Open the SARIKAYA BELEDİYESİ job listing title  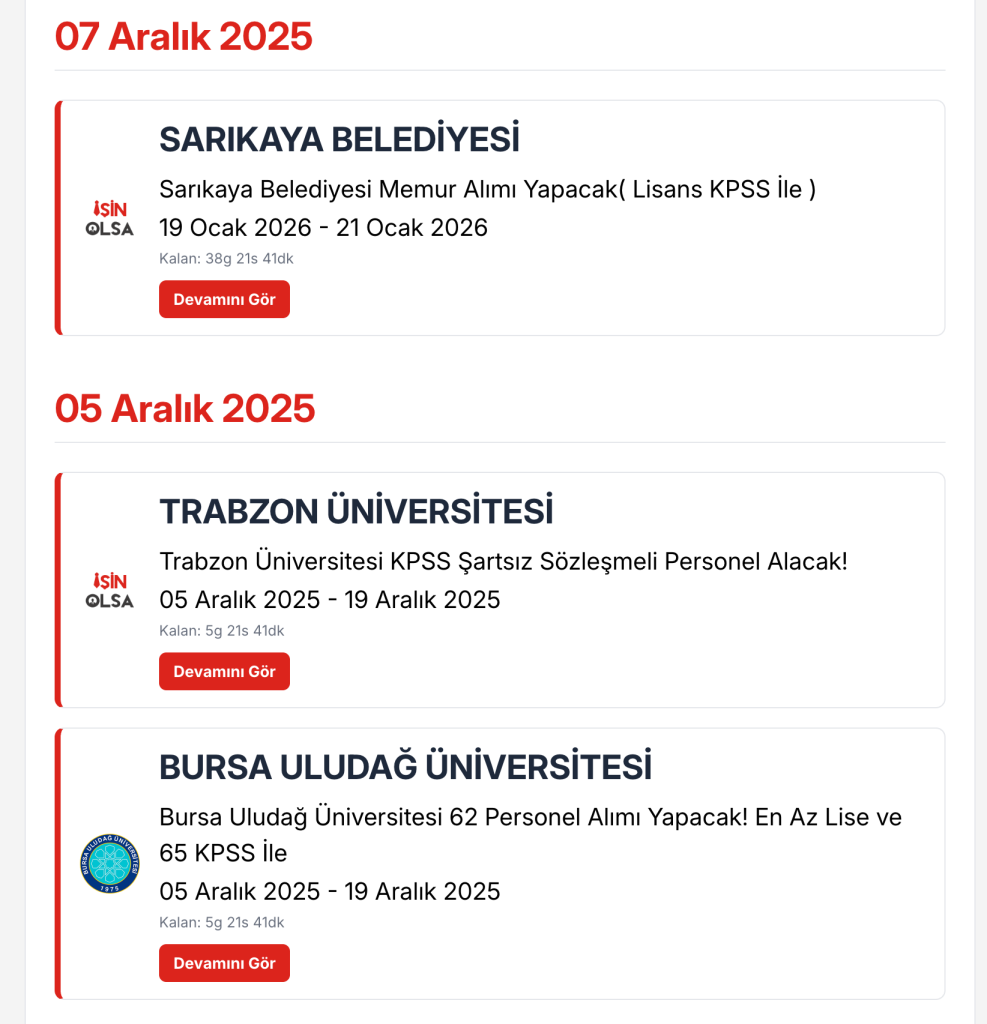[339, 139]
